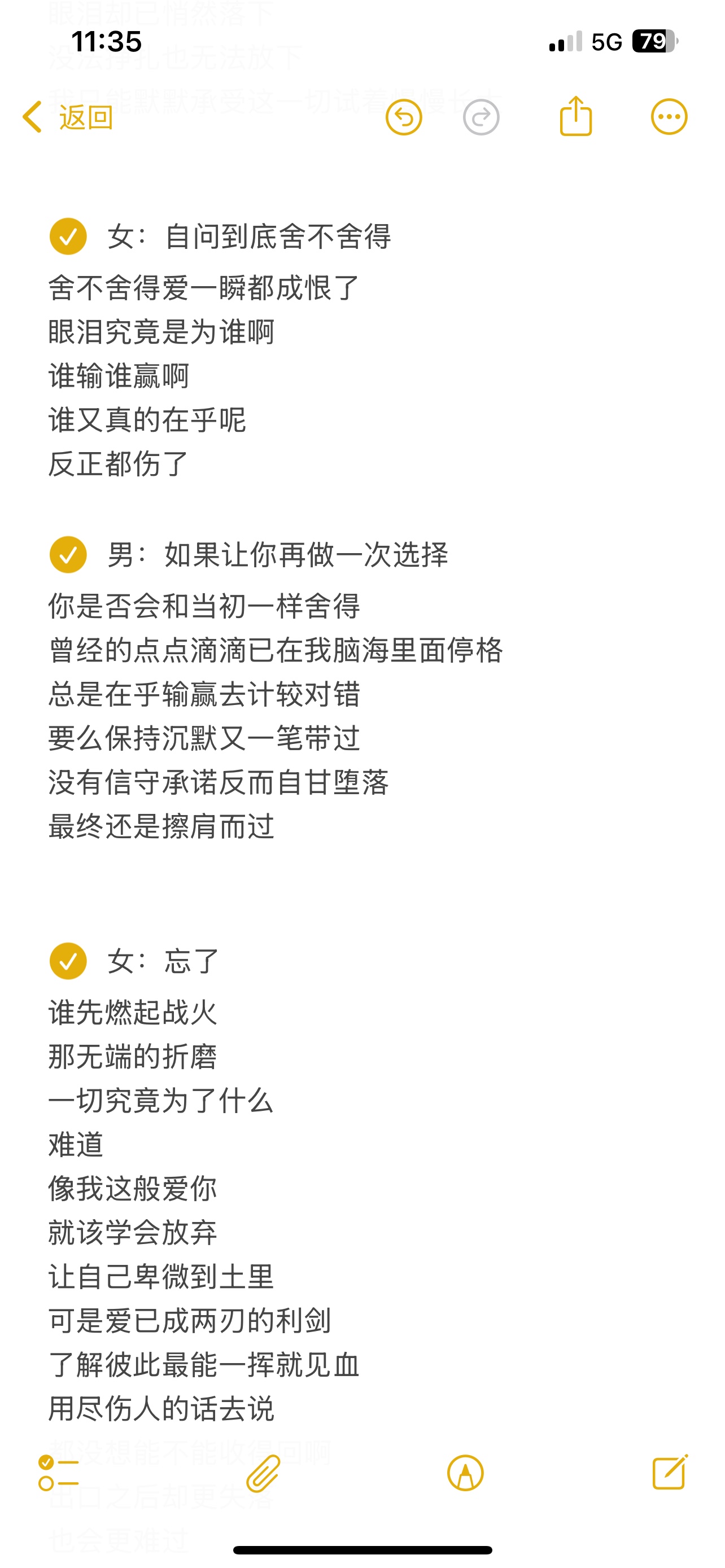Tap the checklist tool in the bottom toolbar
The width and height of the screenshot is (725, 1568).
click(x=58, y=1473)
